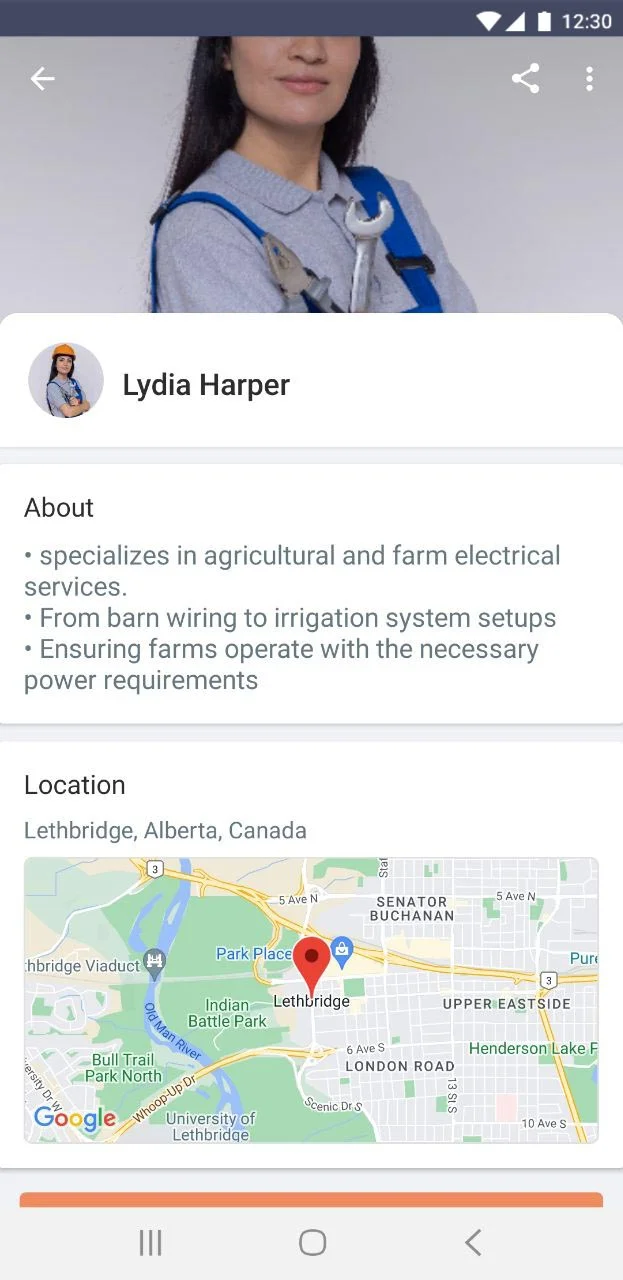Image resolution: width=623 pixels, height=1280 pixels.
Task: Open the Lethbridge location map
Action: 311,999
